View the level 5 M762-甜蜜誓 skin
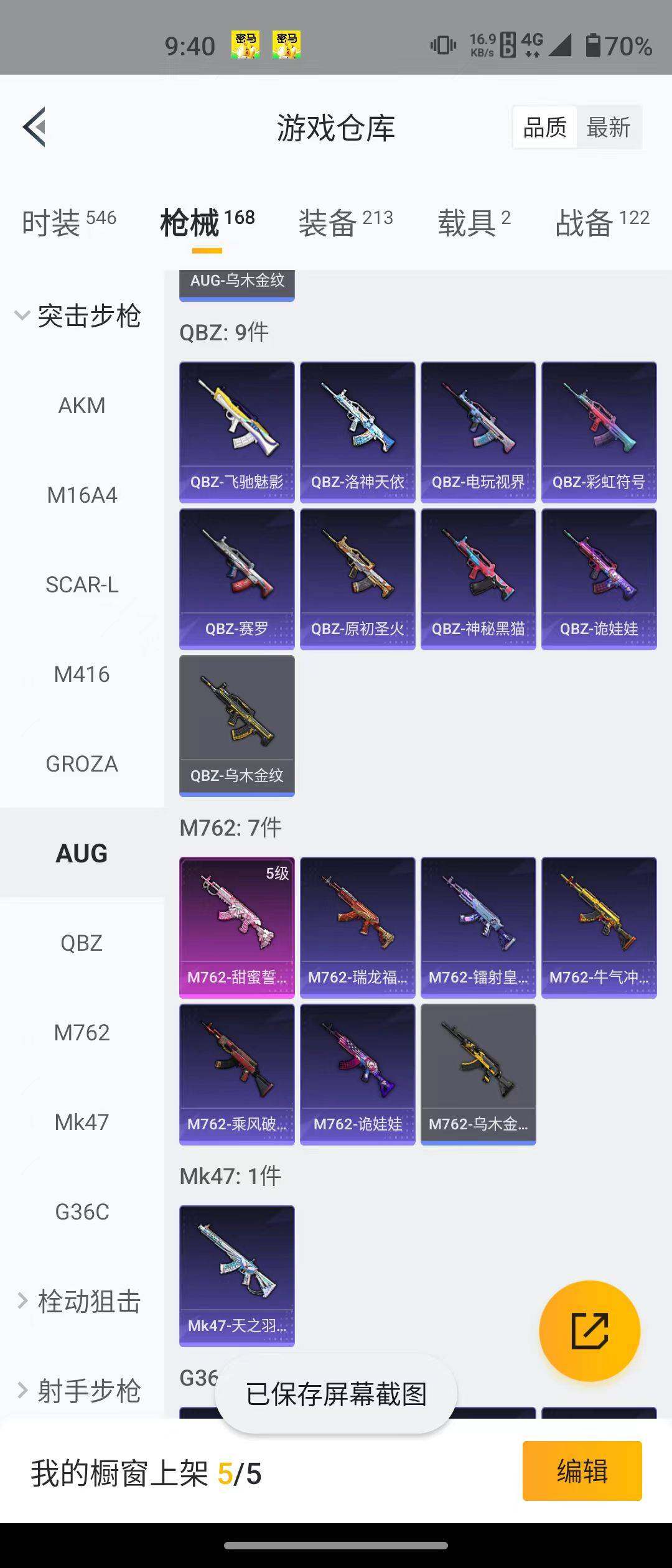 (236, 927)
